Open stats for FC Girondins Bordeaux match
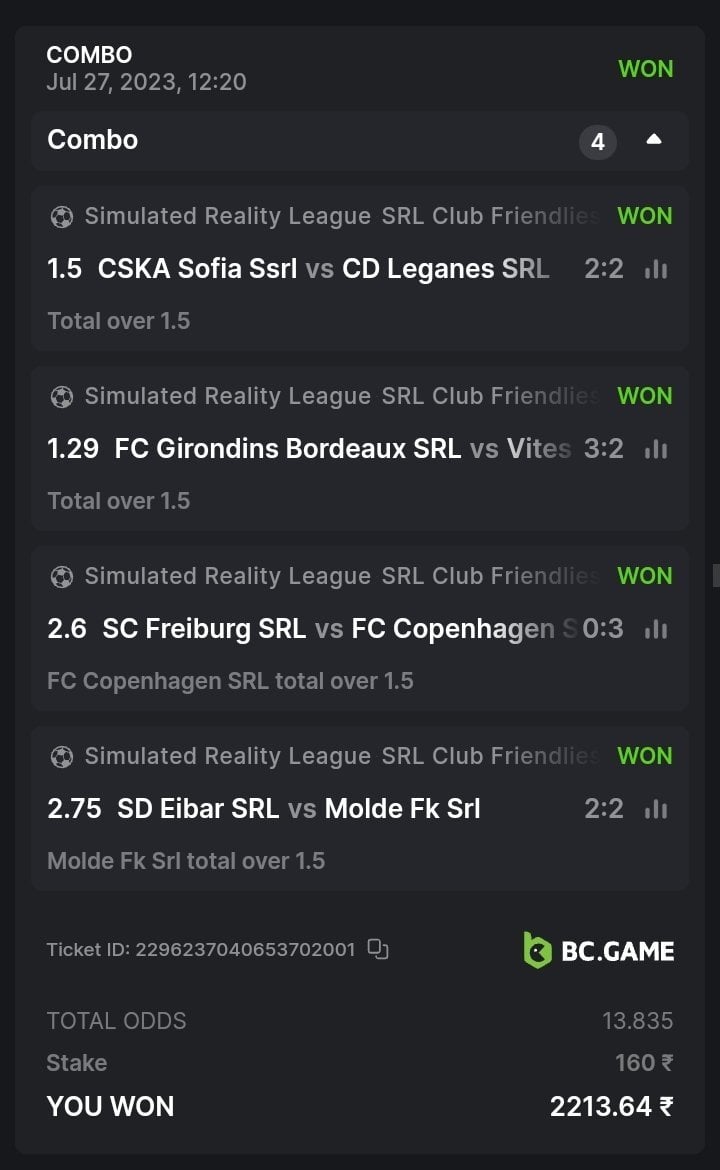The image size is (720, 1170). (x=656, y=449)
